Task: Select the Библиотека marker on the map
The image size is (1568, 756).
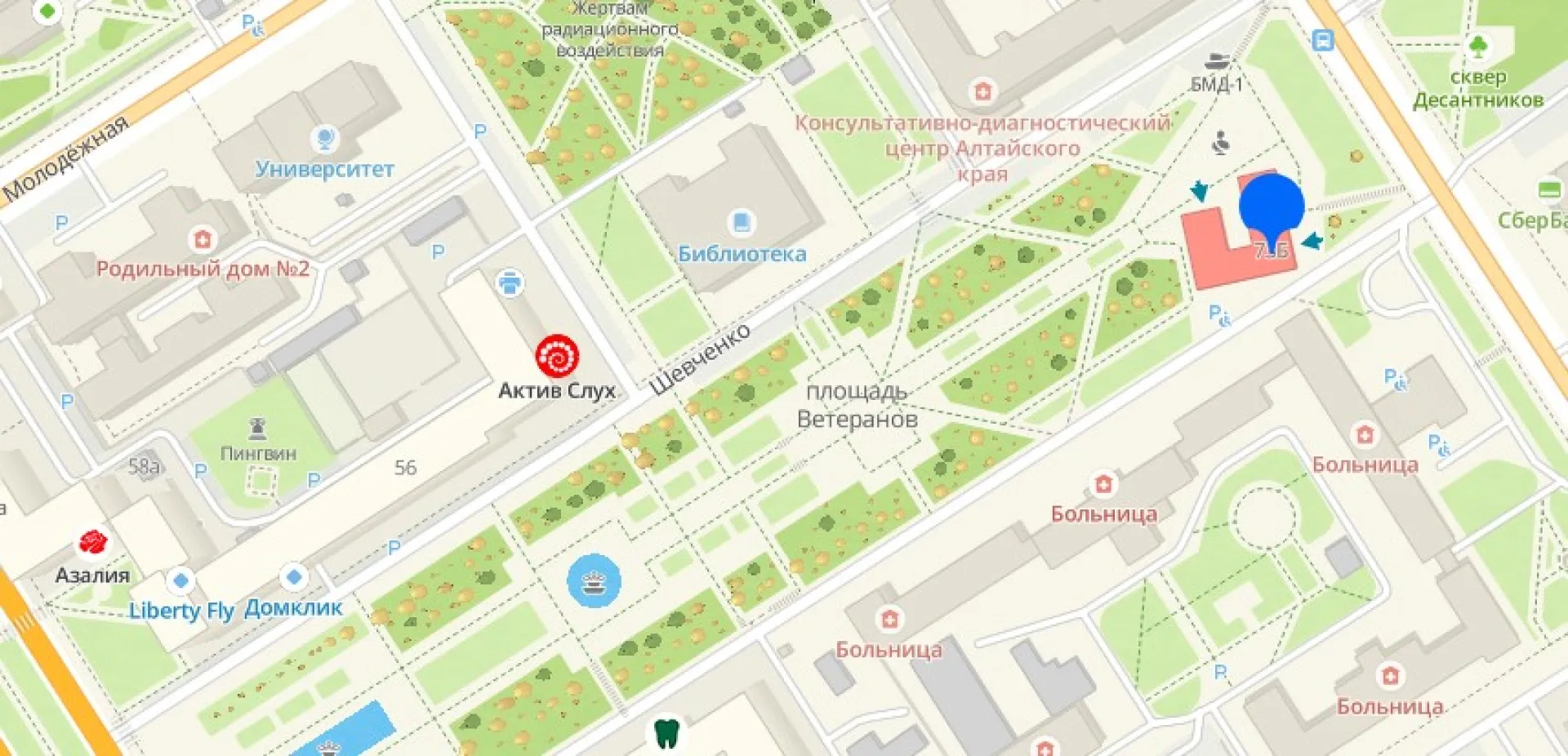Action: coord(741,223)
